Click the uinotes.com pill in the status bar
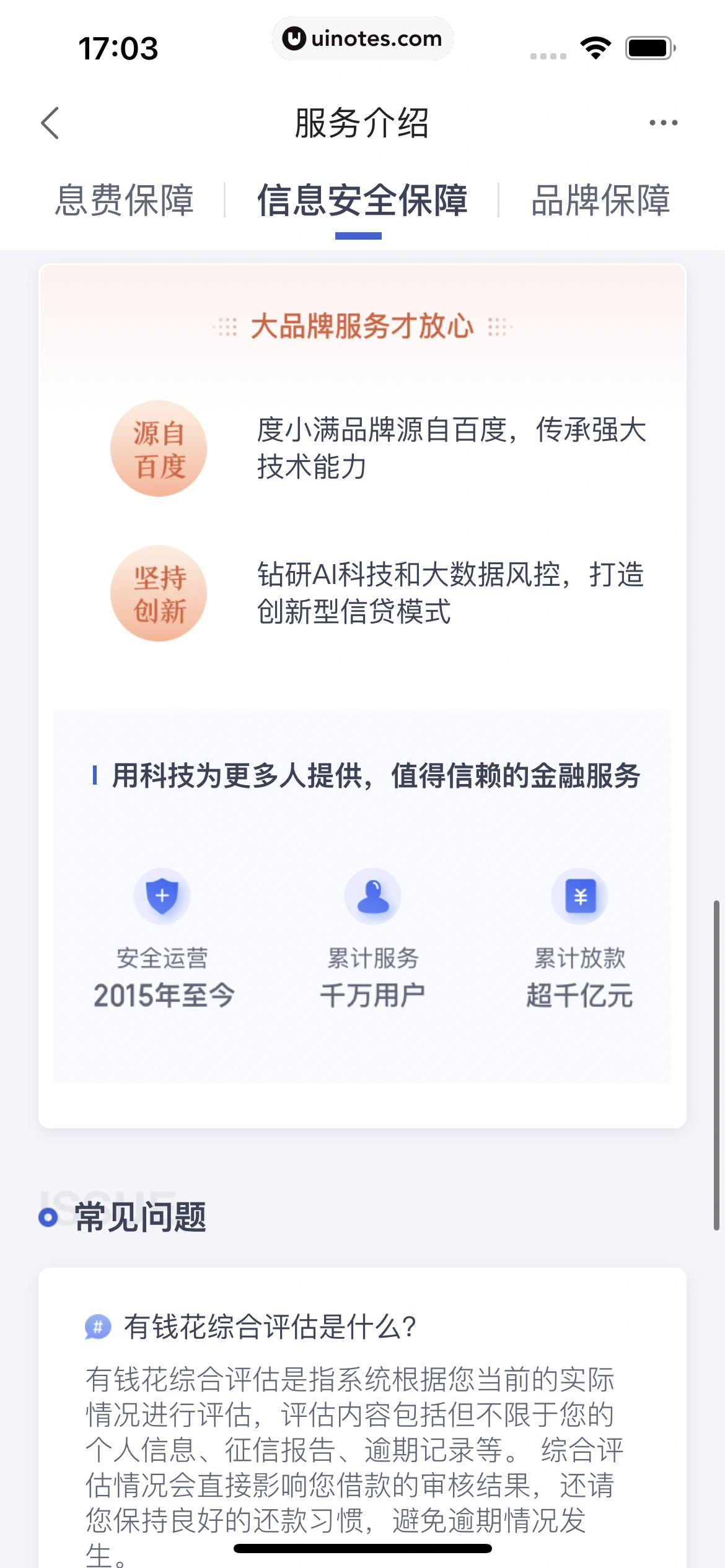This screenshot has width=725, height=1568. [x=362, y=38]
